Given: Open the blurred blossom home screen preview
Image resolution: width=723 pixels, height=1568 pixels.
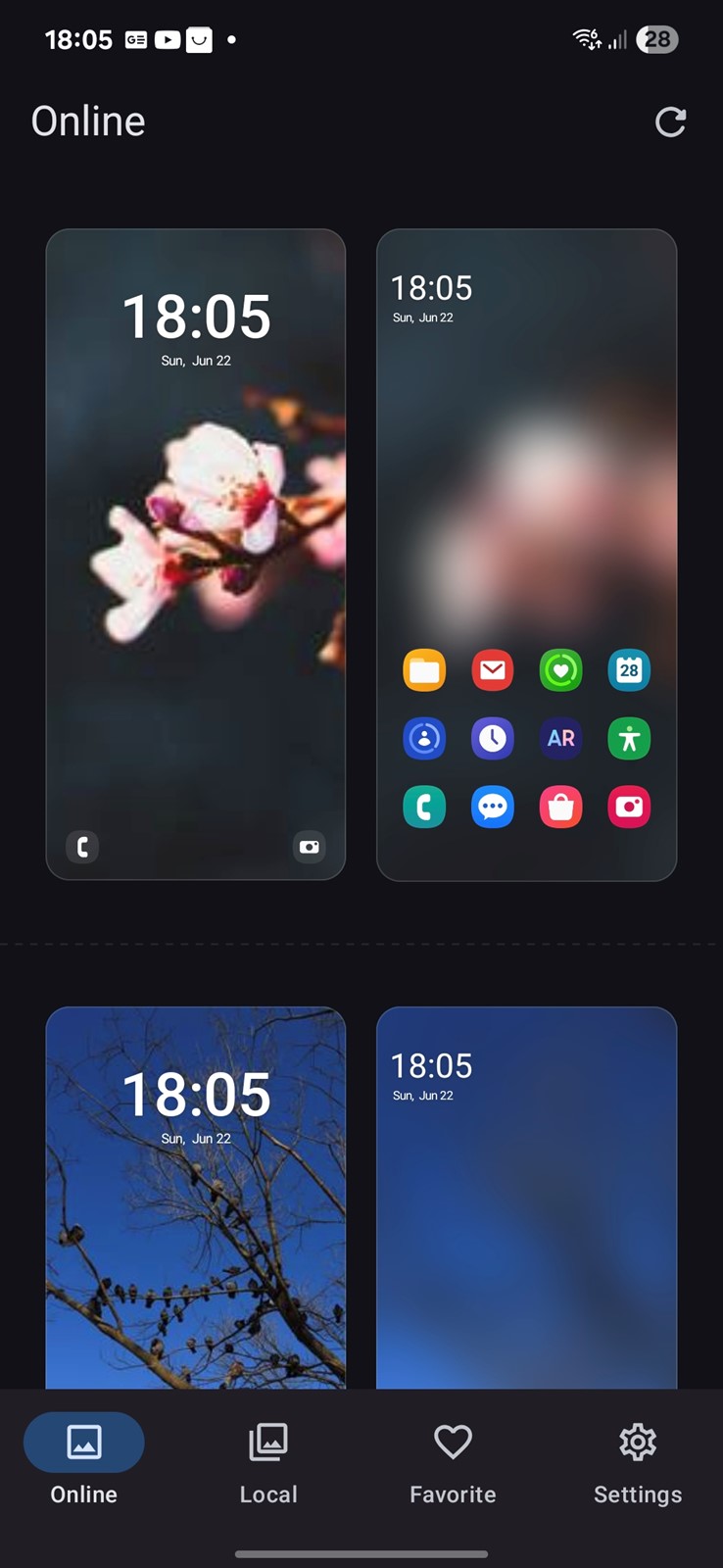Looking at the screenshot, I should coord(527,555).
